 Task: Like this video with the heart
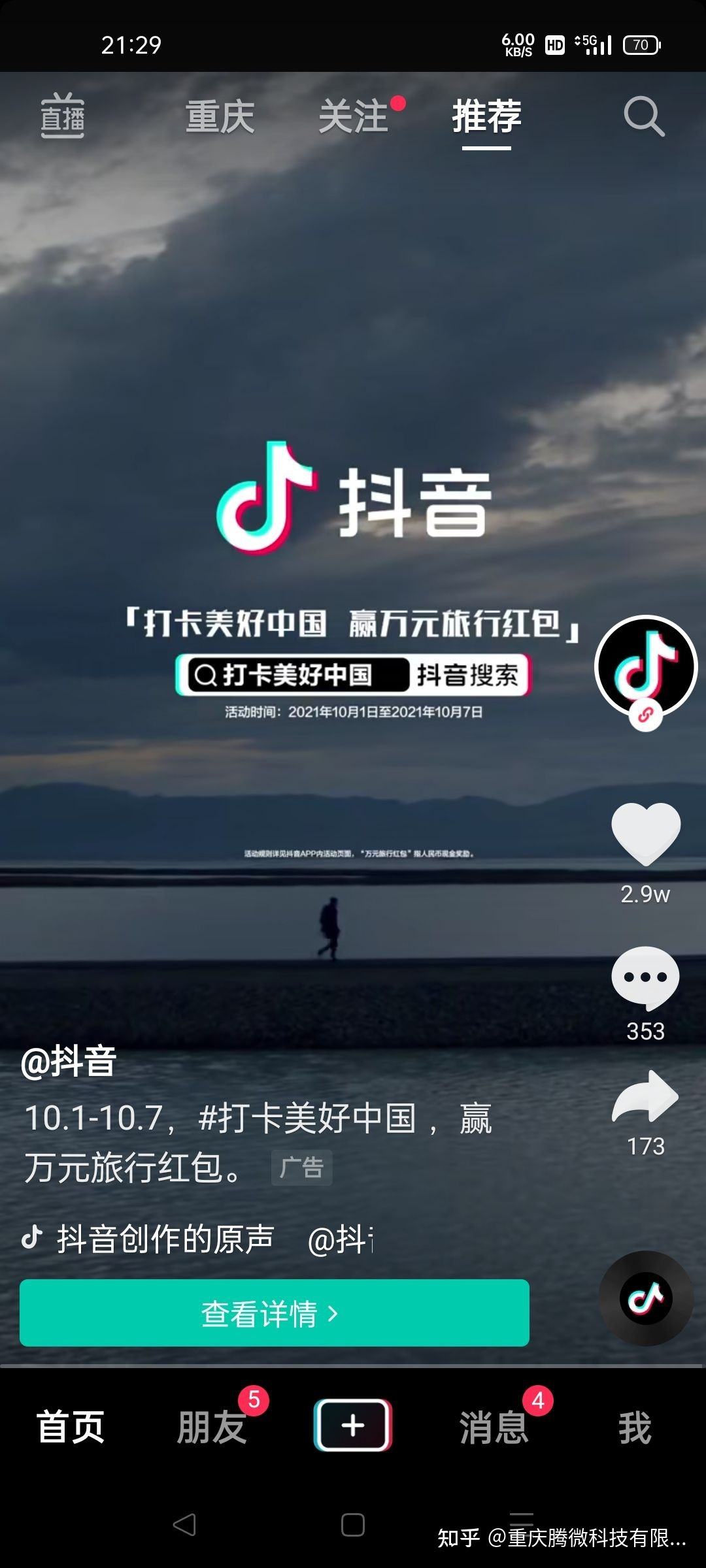[646, 835]
